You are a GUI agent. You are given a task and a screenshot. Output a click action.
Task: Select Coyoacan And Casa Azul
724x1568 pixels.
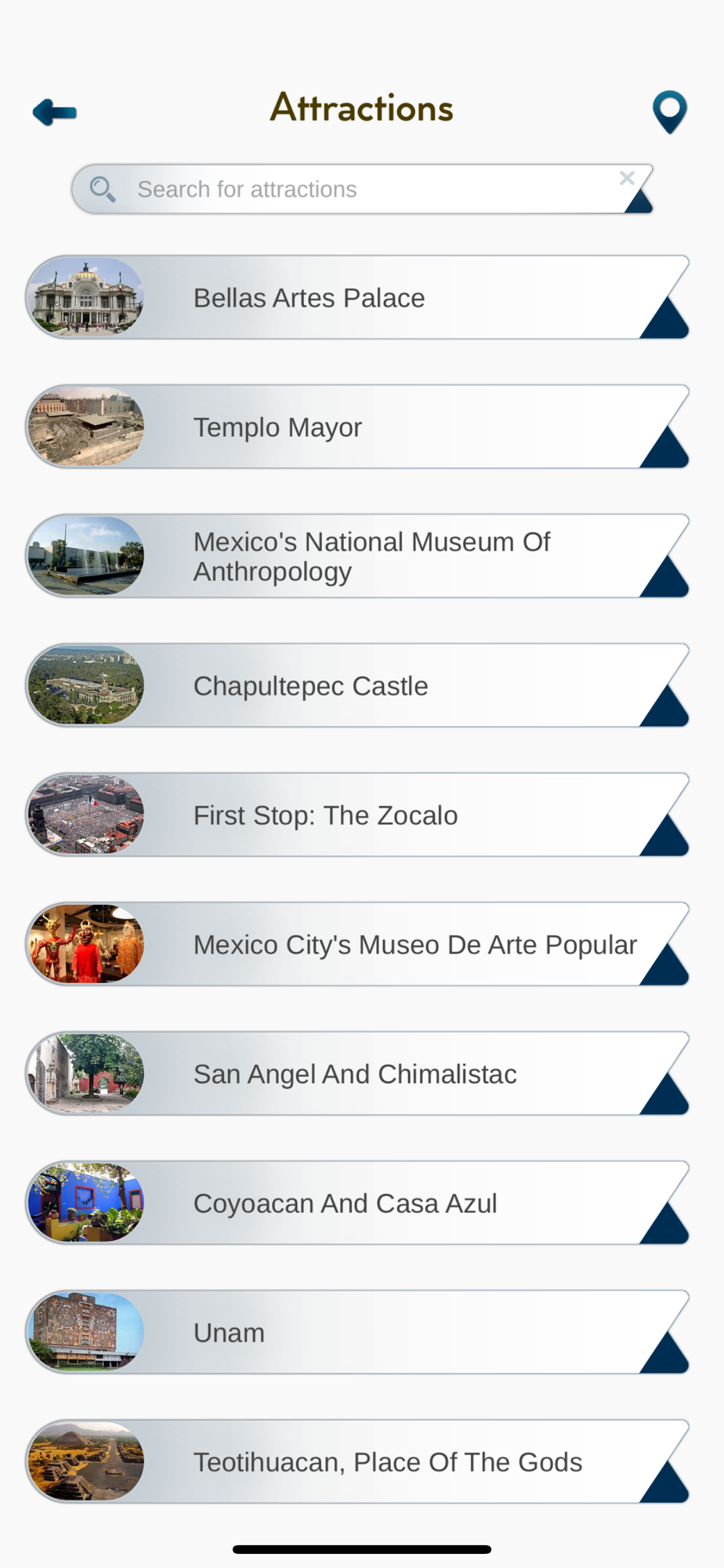pos(357,1203)
